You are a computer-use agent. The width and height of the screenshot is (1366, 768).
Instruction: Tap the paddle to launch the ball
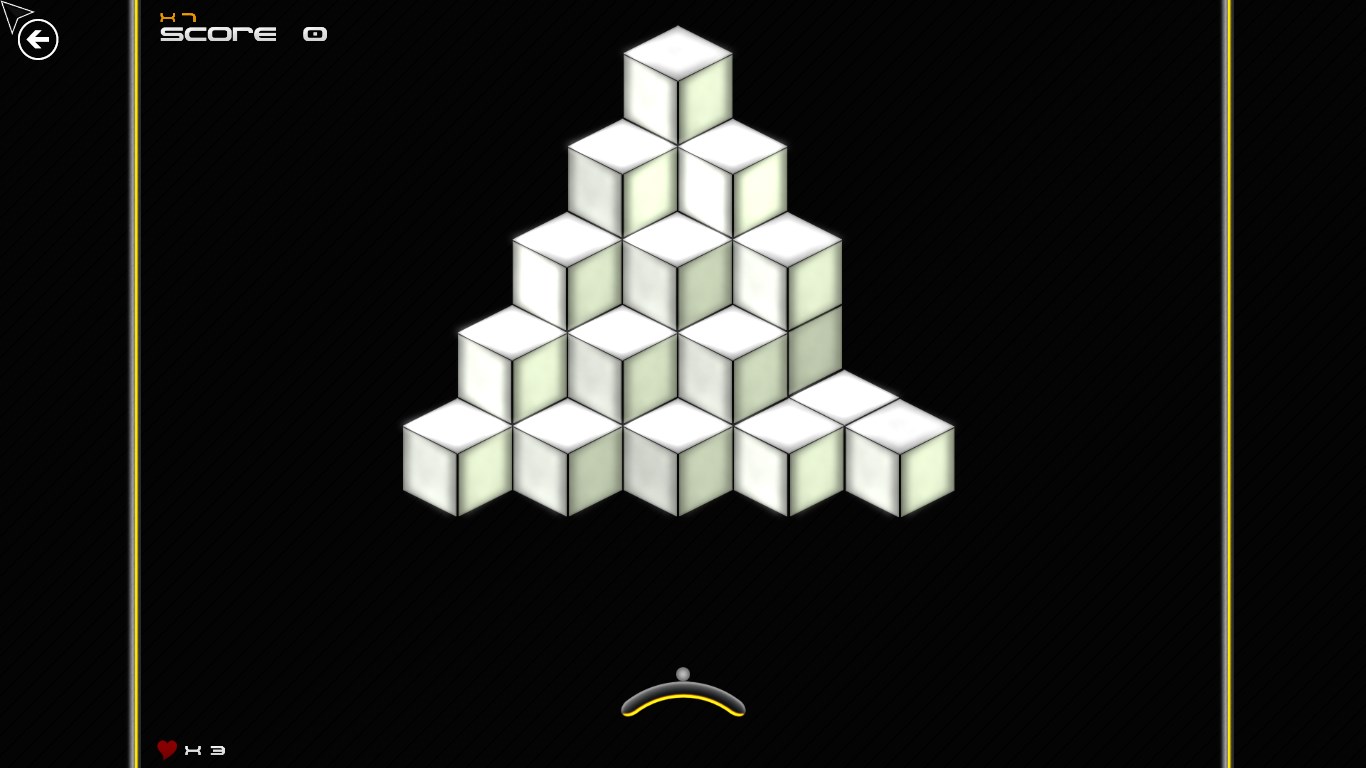coord(683,698)
